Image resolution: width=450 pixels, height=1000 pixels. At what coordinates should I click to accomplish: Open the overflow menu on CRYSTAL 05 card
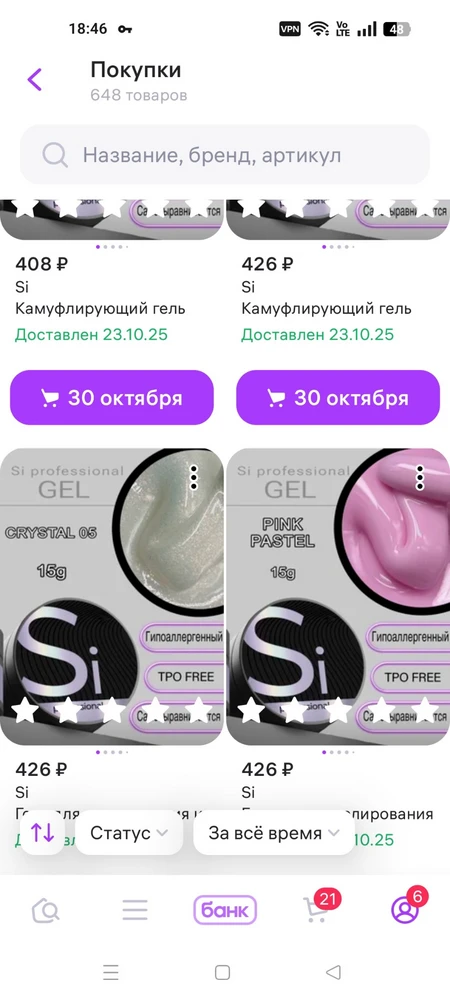tap(193, 477)
